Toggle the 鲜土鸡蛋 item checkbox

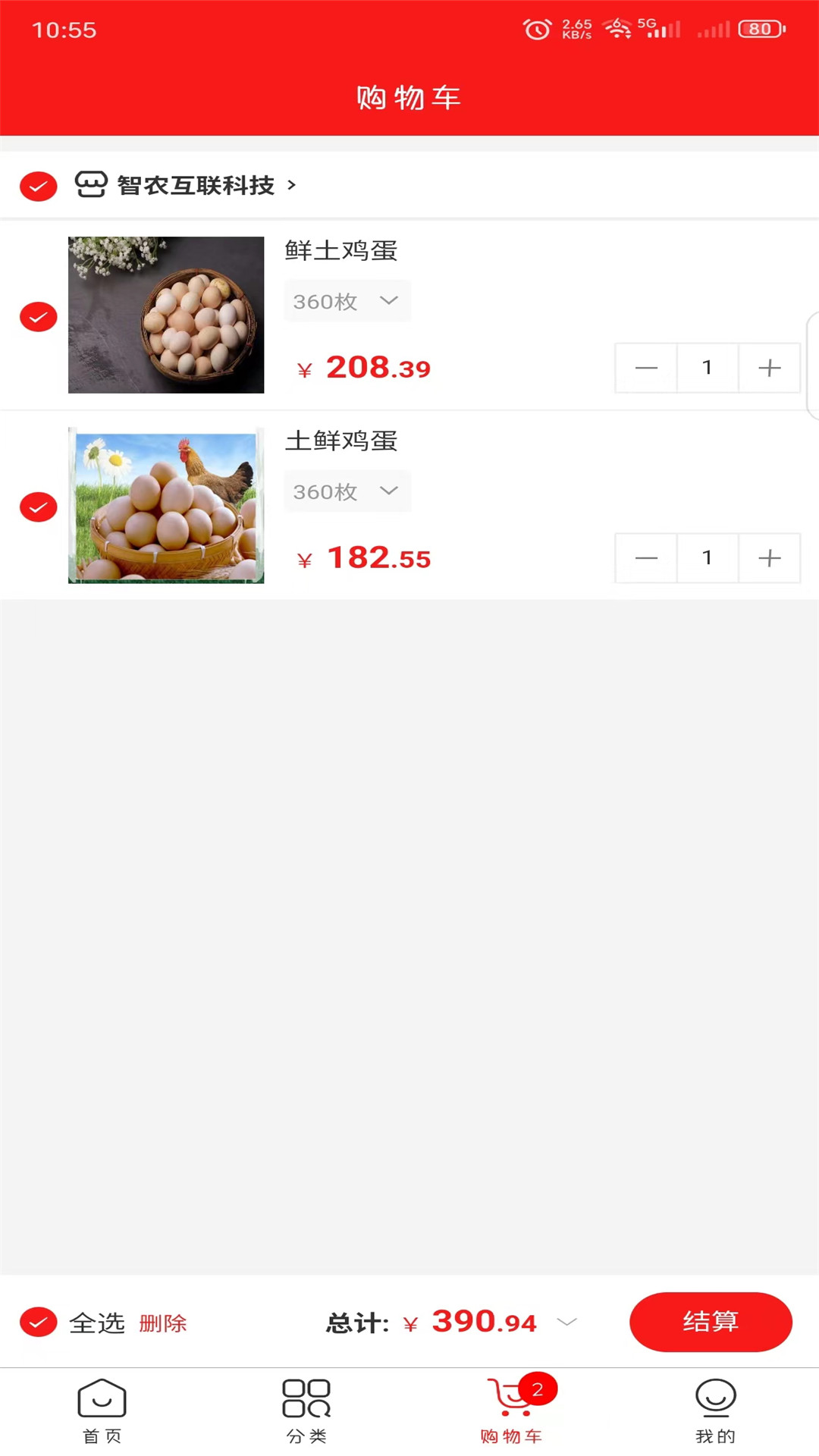pyautogui.click(x=38, y=317)
